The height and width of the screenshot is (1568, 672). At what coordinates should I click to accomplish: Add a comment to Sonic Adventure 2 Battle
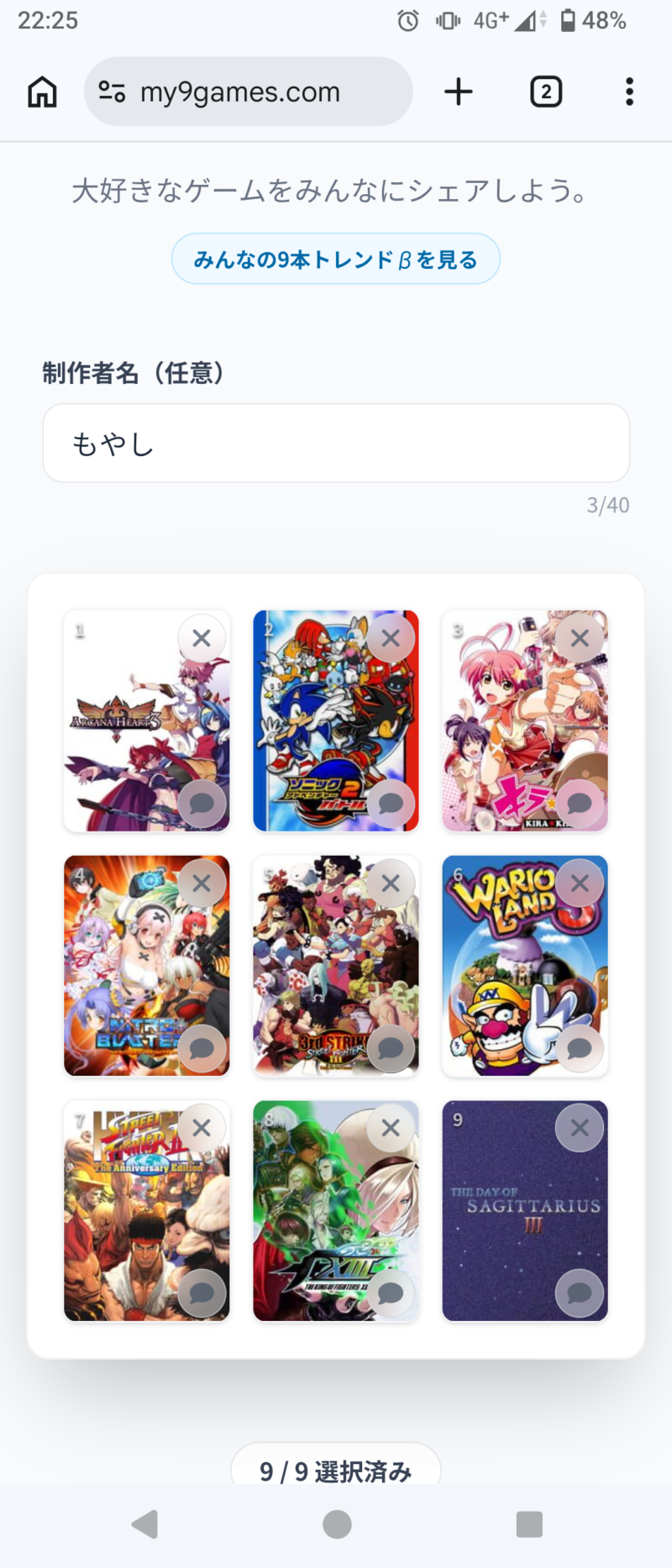pyautogui.click(x=391, y=804)
